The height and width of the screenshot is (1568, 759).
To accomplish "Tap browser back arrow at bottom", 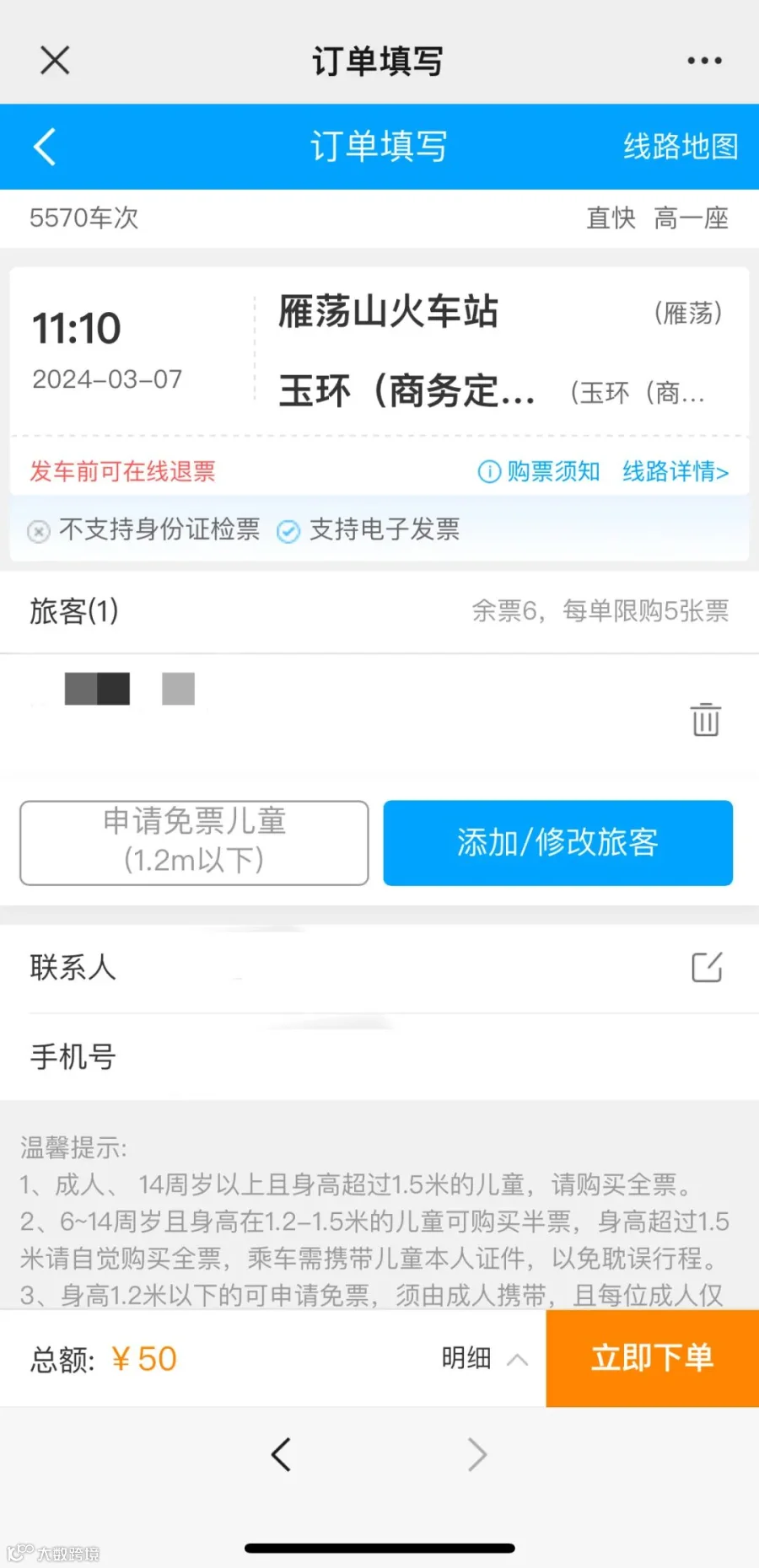I will (281, 1454).
